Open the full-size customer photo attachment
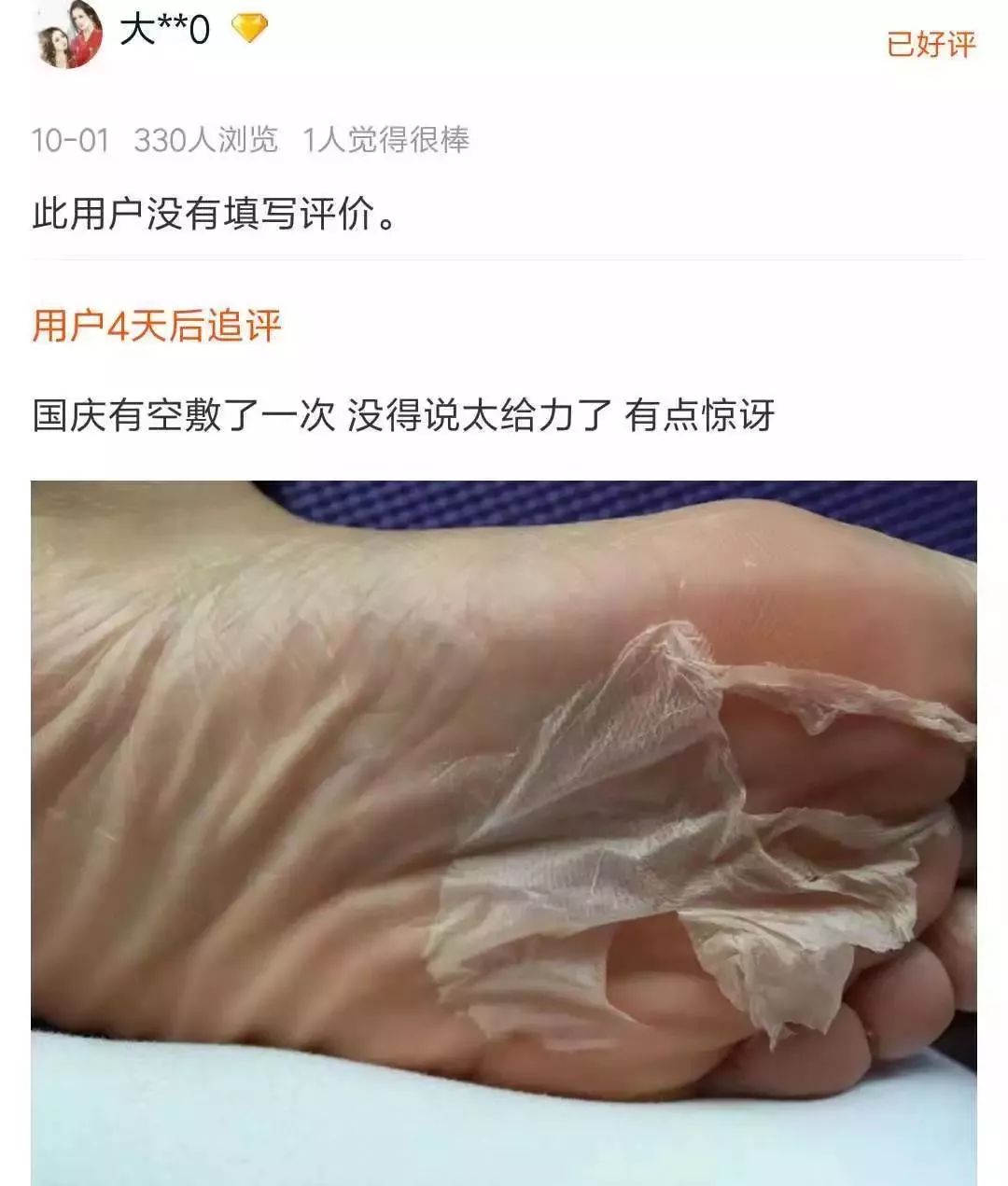This screenshot has width=1008, height=1186. (x=504, y=821)
